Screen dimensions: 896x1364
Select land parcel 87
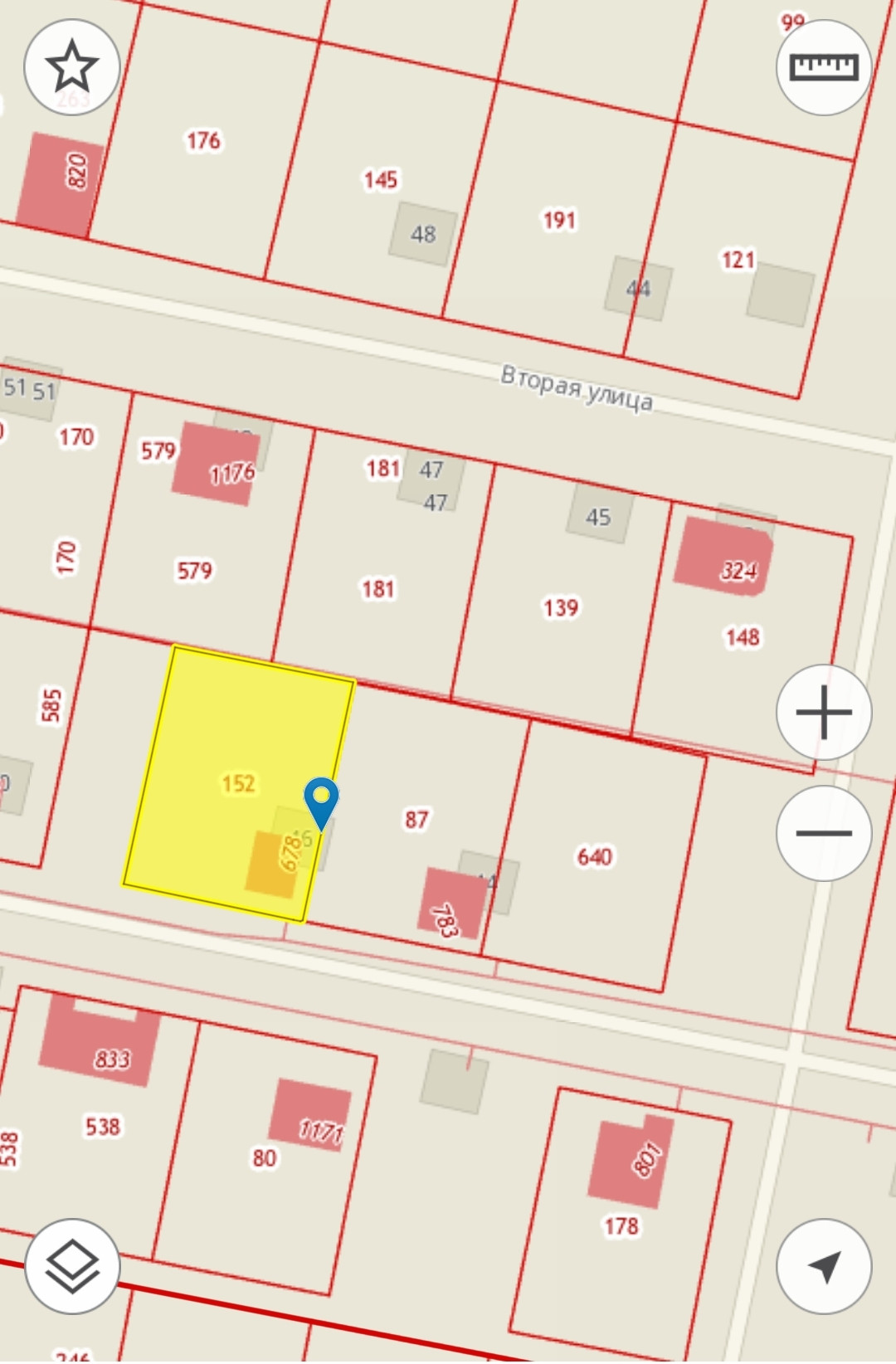point(416,820)
